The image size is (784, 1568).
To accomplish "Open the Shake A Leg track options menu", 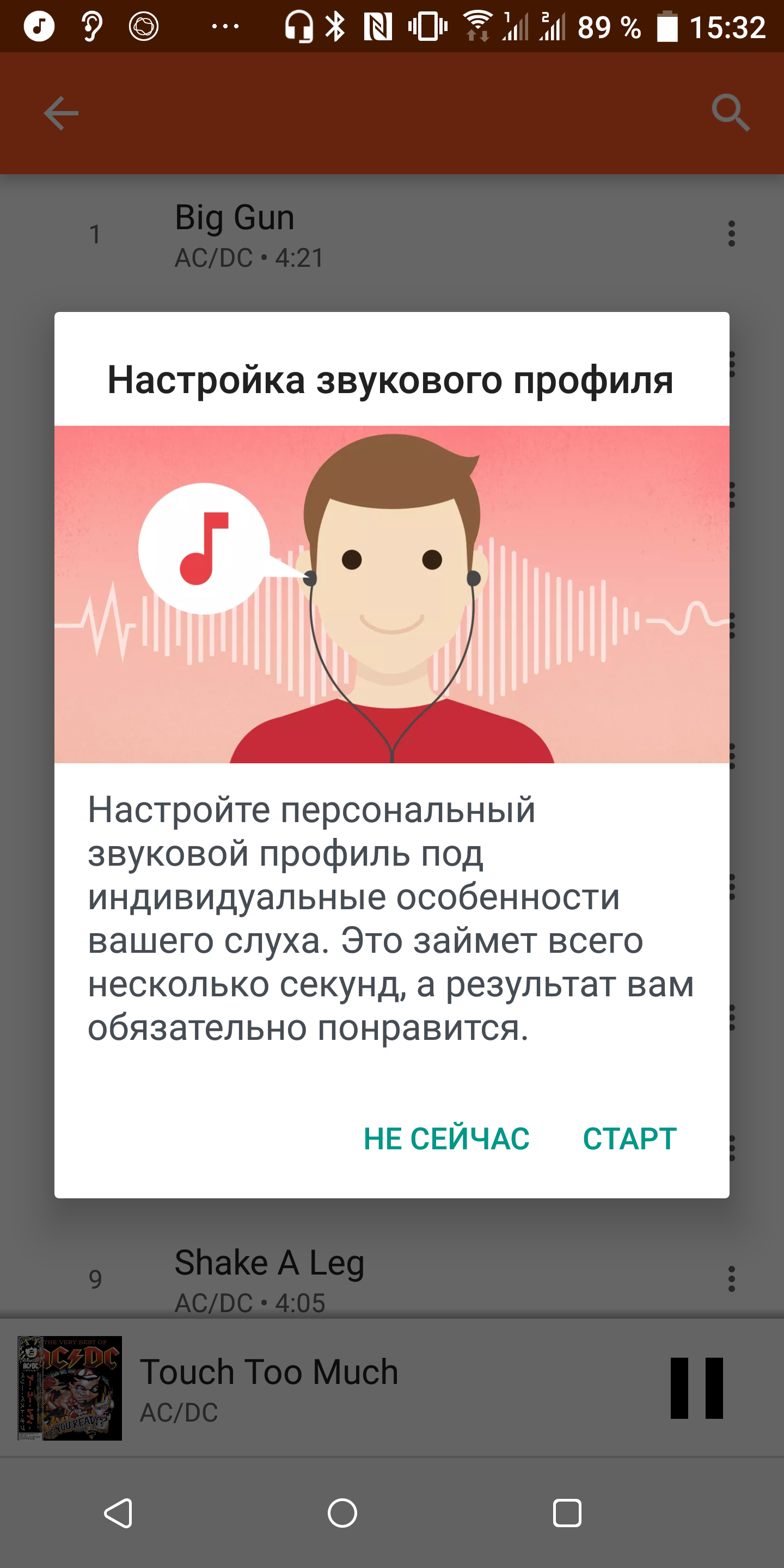I will (731, 1278).
